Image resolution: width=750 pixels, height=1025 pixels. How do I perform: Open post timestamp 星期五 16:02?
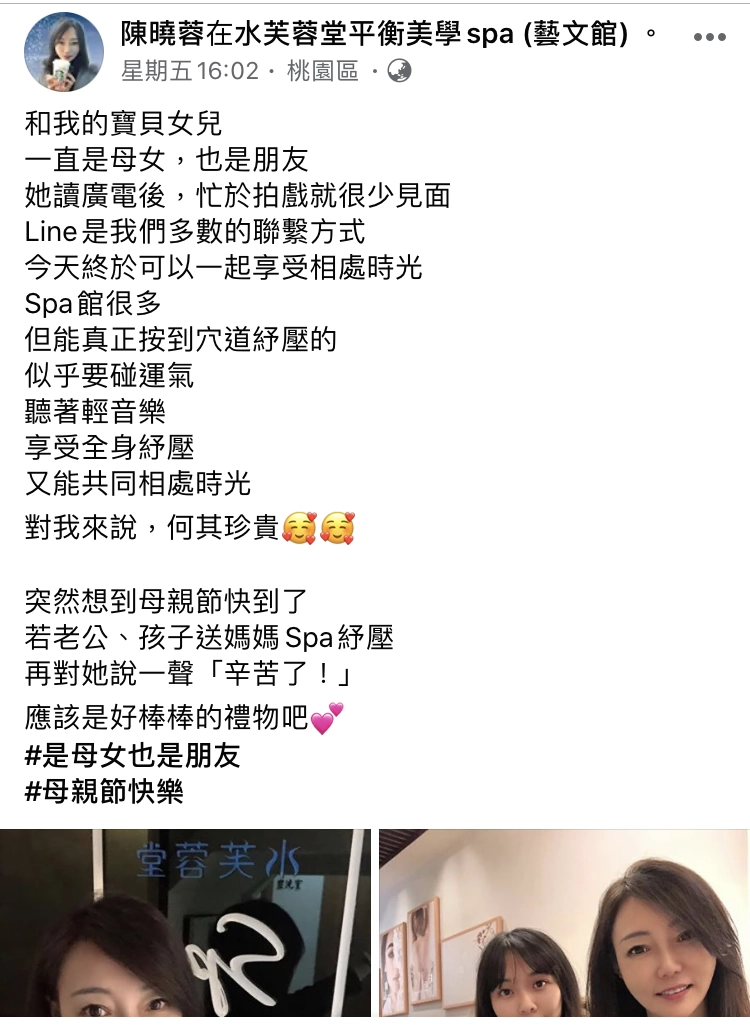pos(190,71)
